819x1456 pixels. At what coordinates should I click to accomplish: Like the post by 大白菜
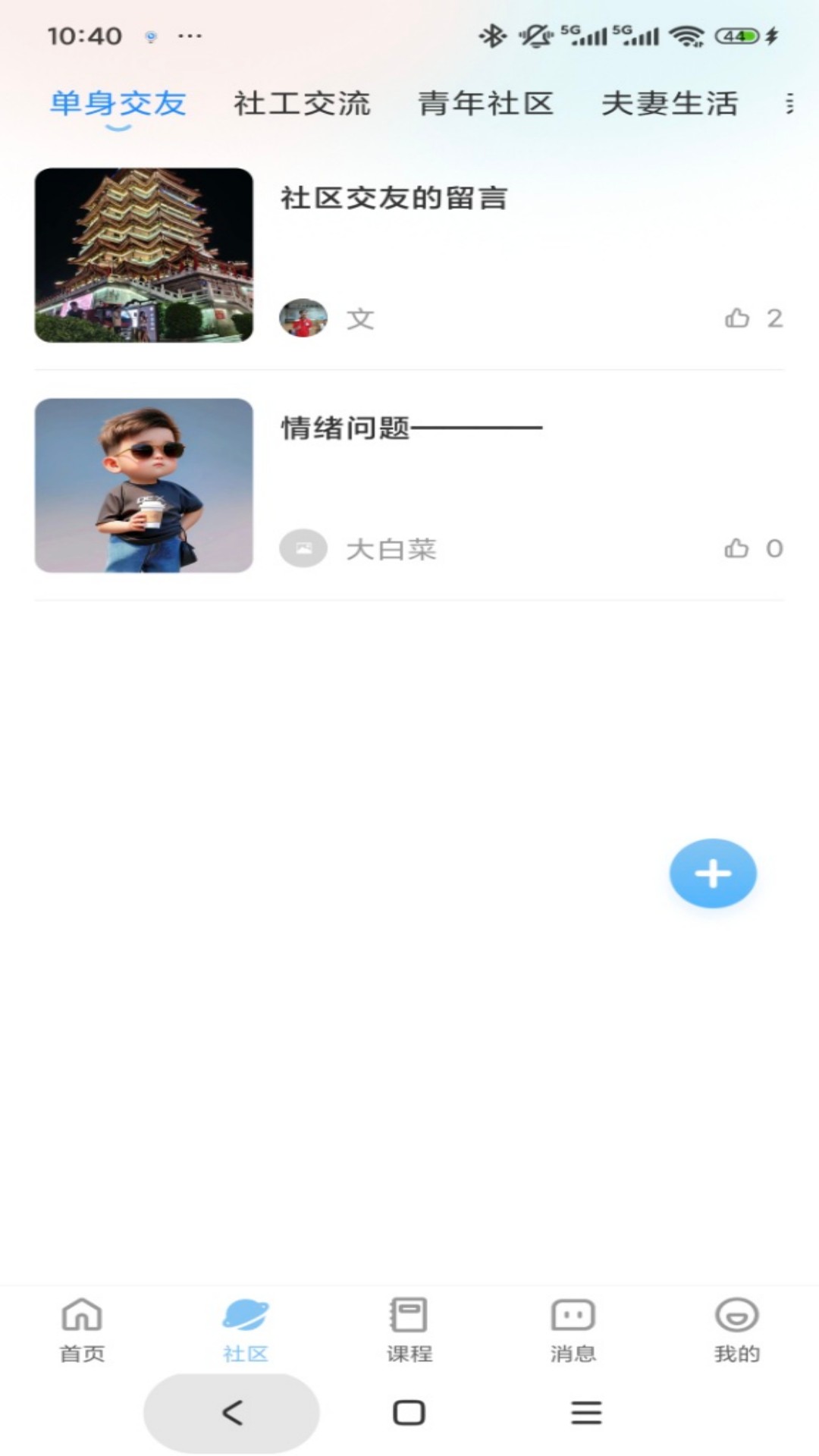pos(737,548)
